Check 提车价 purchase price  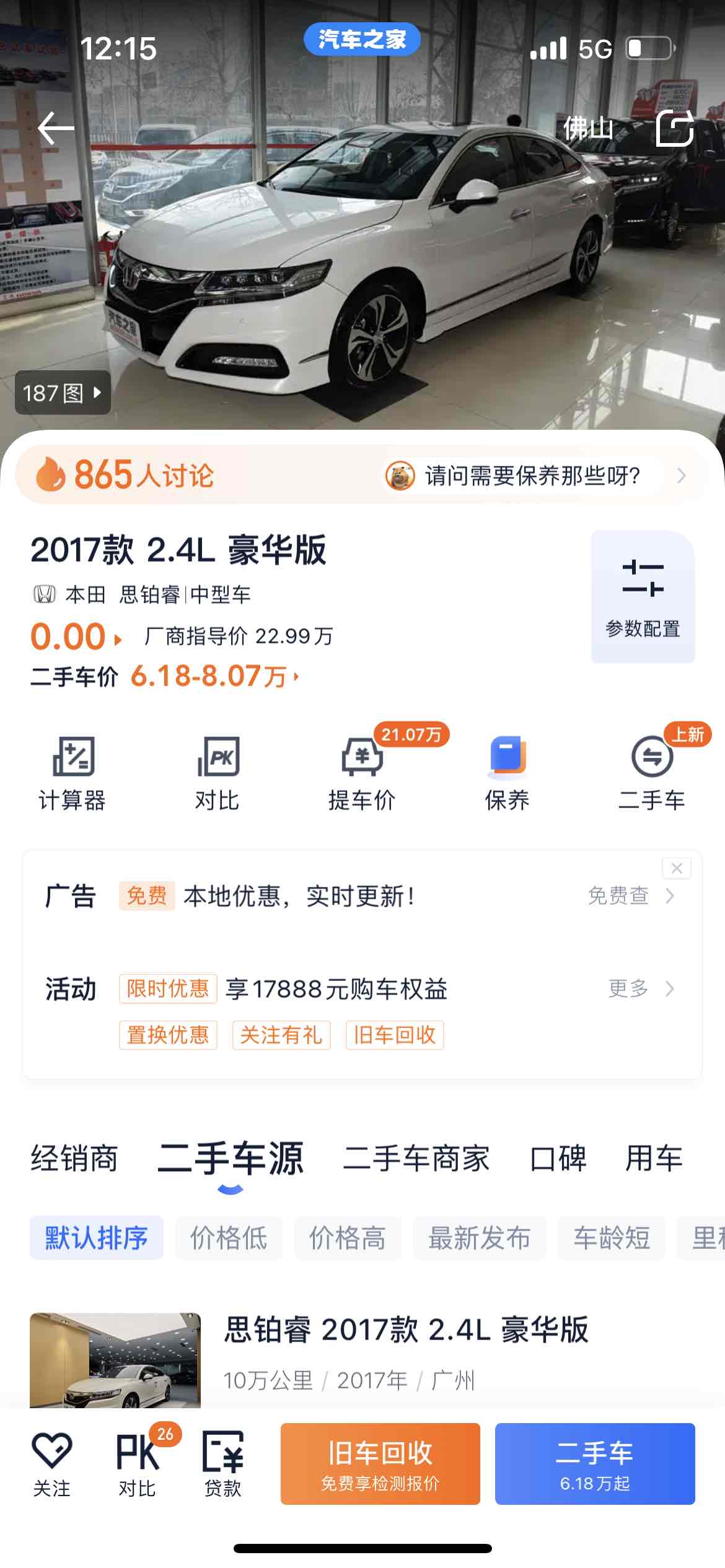[362, 773]
